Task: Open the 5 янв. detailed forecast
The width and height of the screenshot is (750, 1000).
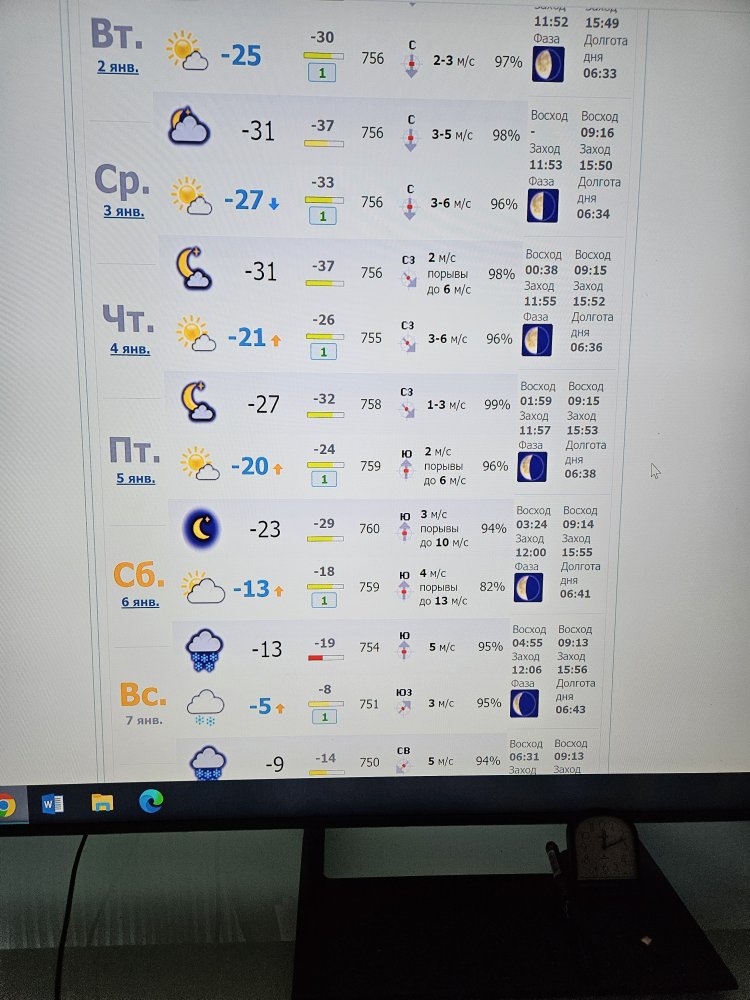Action: point(135,478)
